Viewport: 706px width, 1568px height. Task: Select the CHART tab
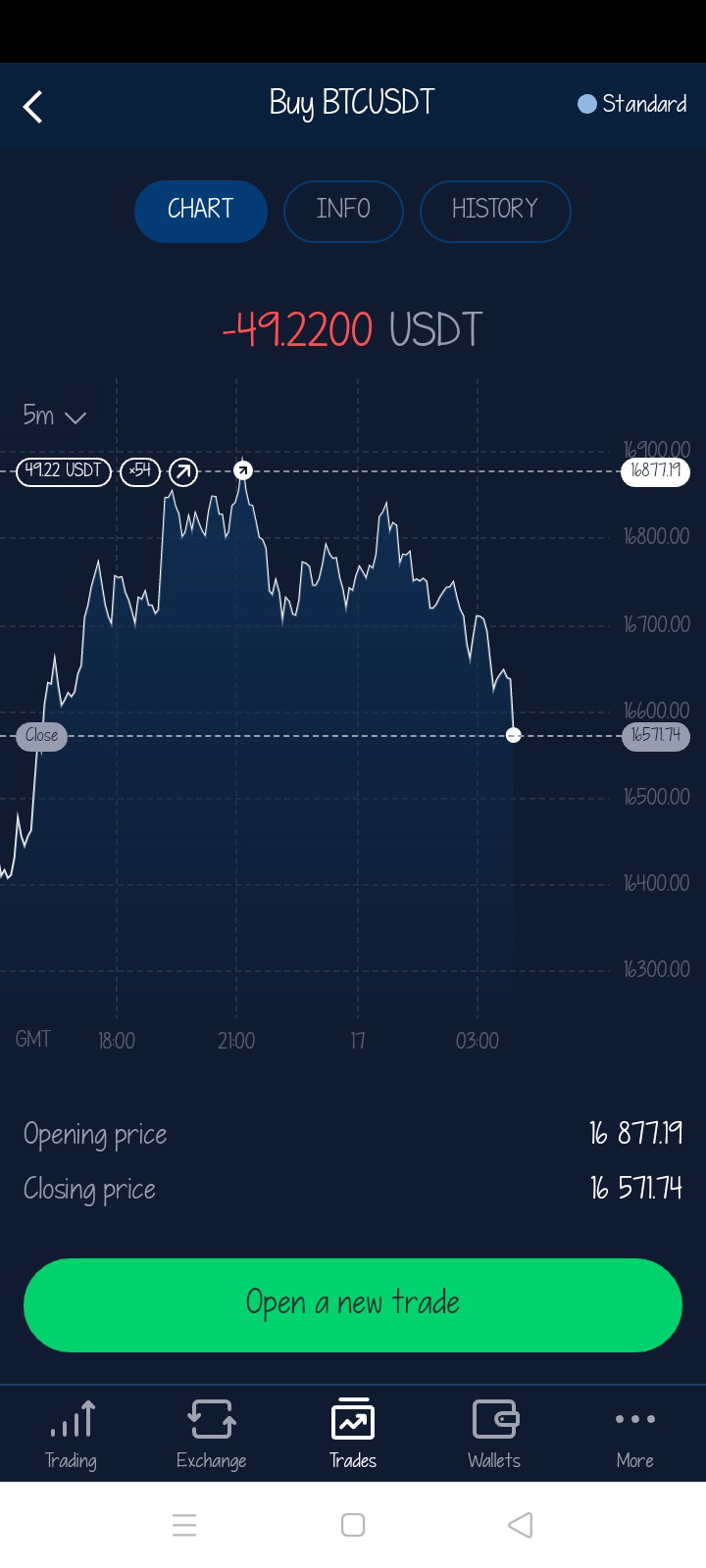[201, 211]
